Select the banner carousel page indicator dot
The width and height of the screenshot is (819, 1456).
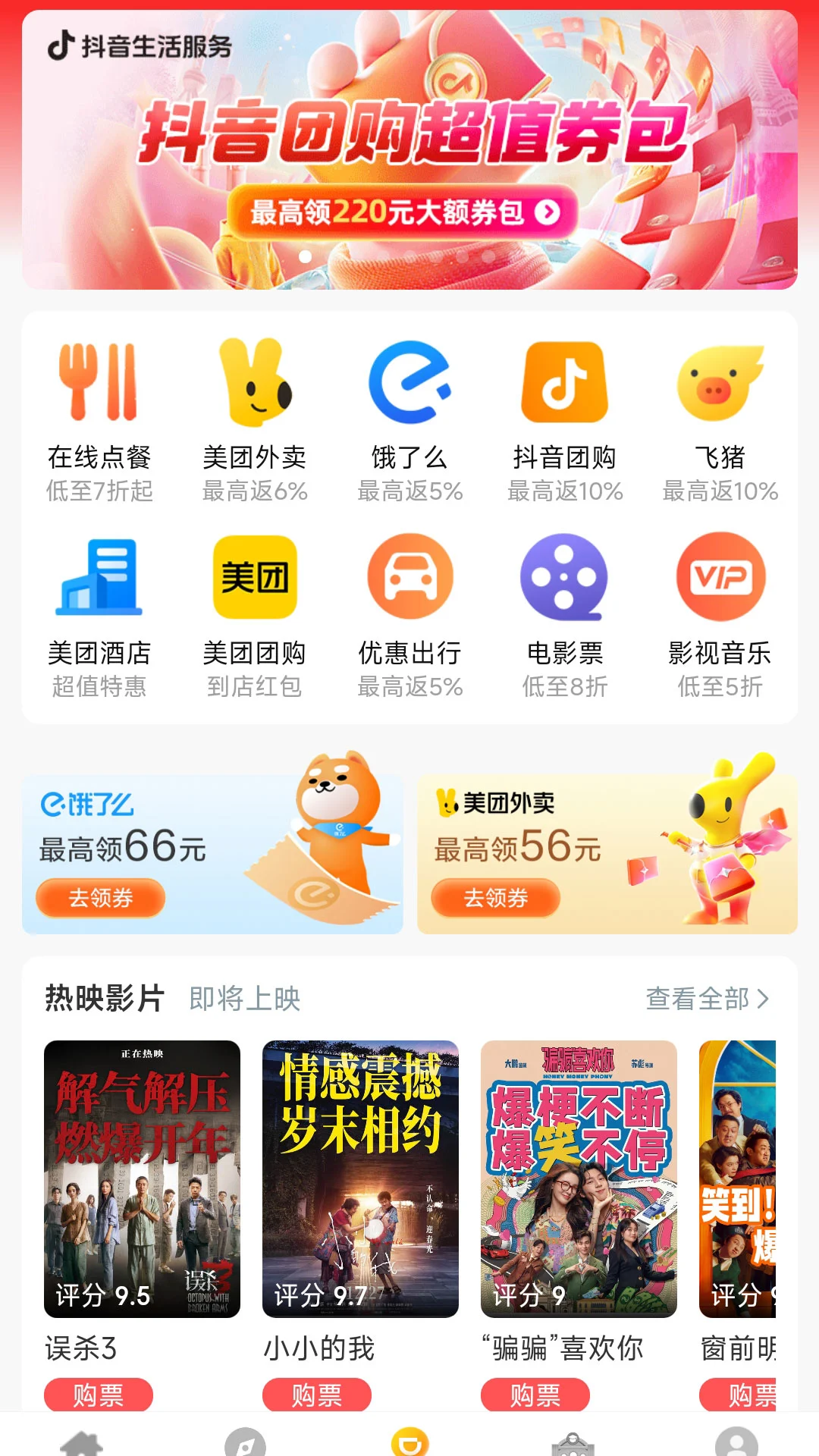(306, 256)
